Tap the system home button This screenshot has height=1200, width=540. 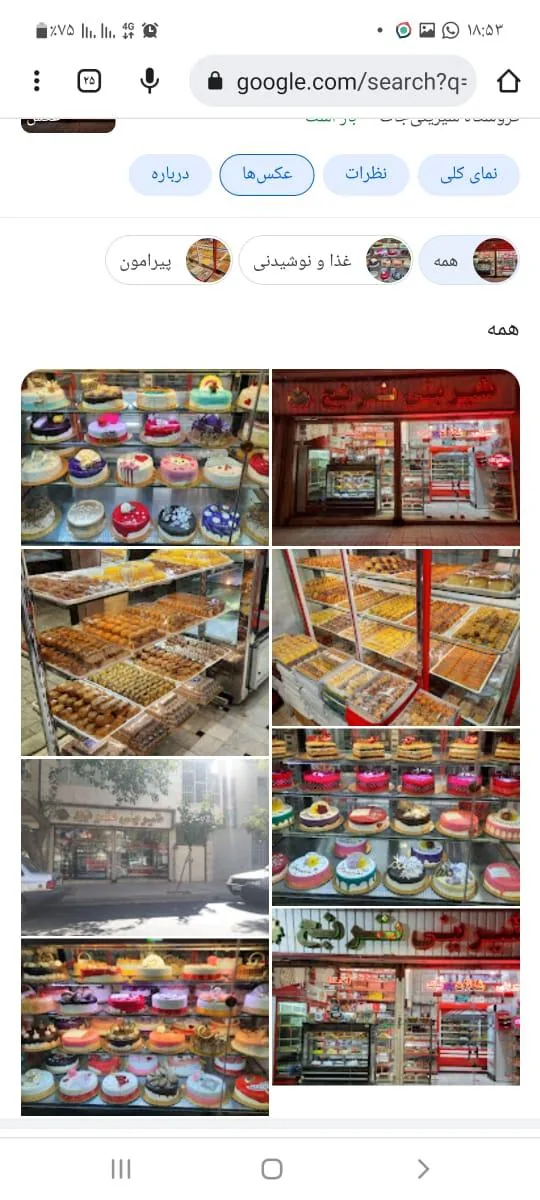coord(271,1169)
